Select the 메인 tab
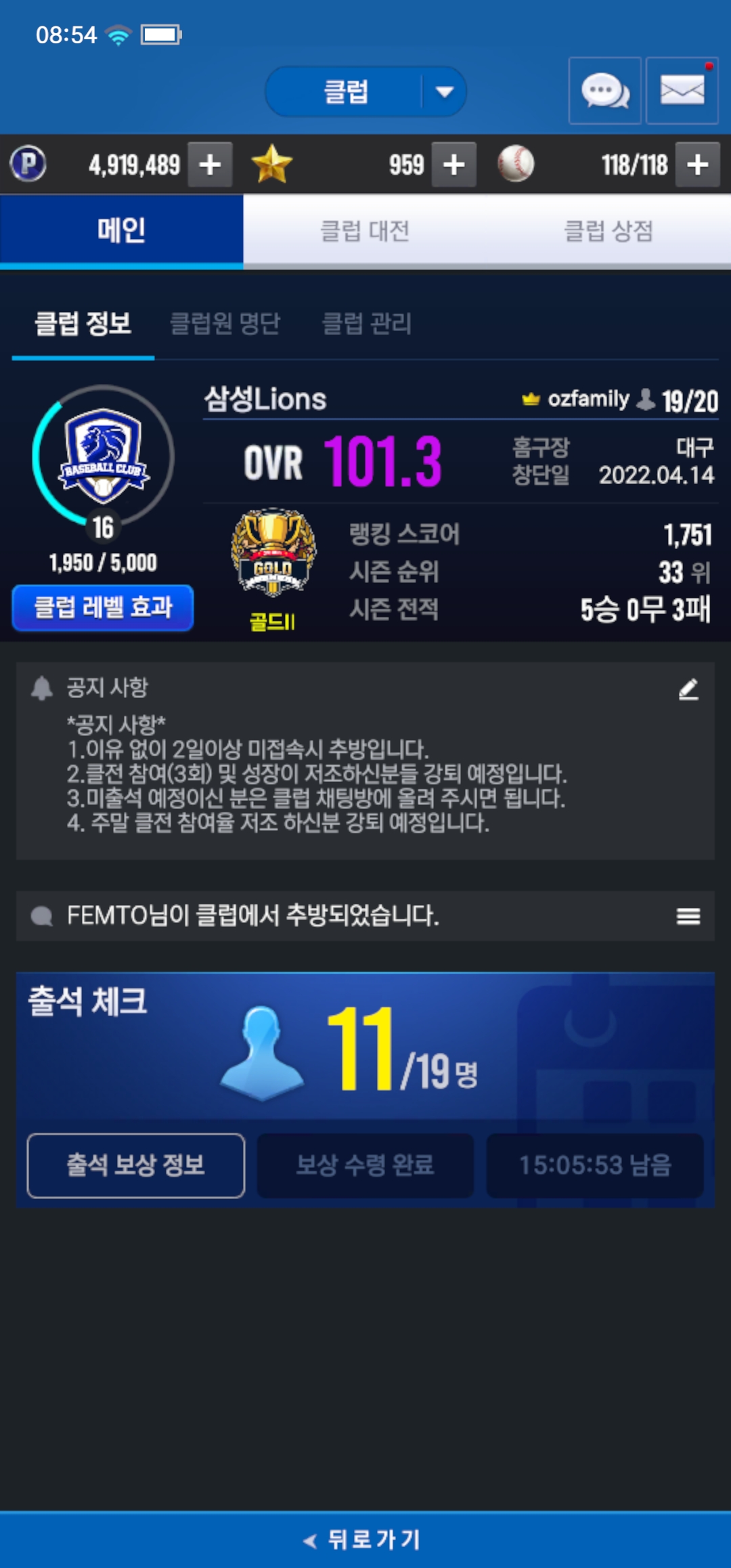 pos(122,232)
